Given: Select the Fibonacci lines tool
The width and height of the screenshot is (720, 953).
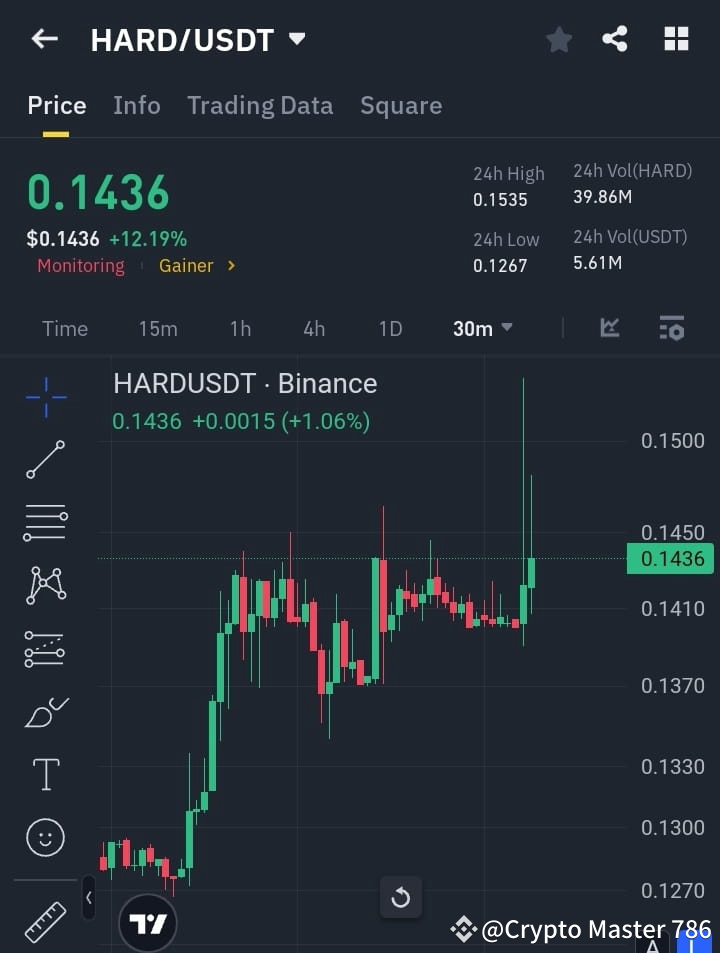Looking at the screenshot, I should point(44,523).
